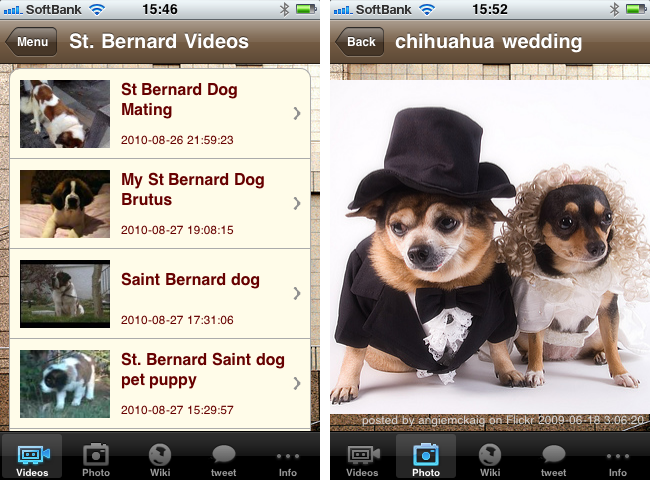Open Wiki tab on the chihuahua wedding screen
650x480 pixels.
[490, 458]
